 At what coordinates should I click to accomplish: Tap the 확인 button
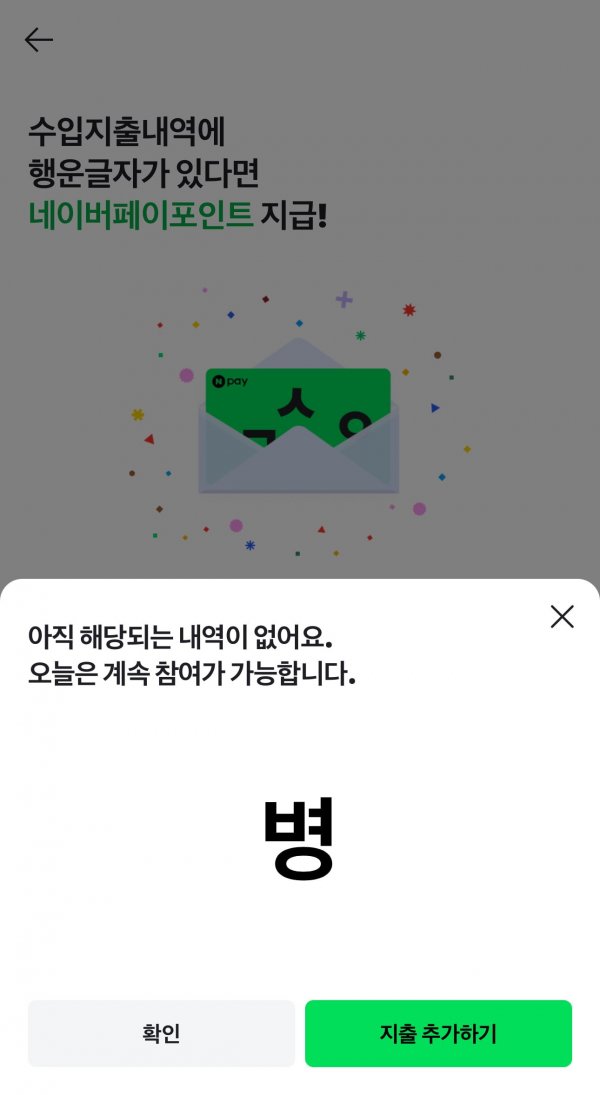click(x=161, y=1033)
